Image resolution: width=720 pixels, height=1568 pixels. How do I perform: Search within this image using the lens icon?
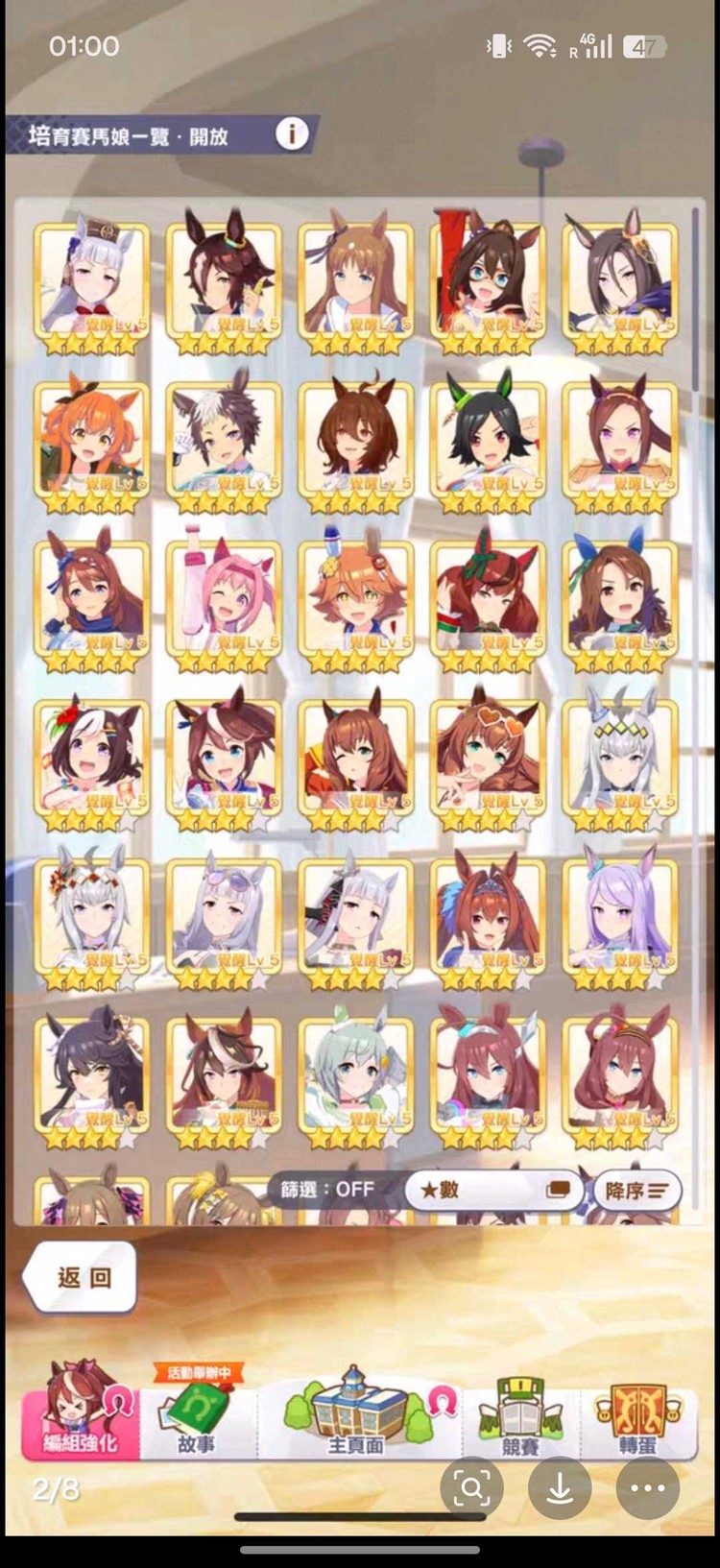(x=472, y=1487)
